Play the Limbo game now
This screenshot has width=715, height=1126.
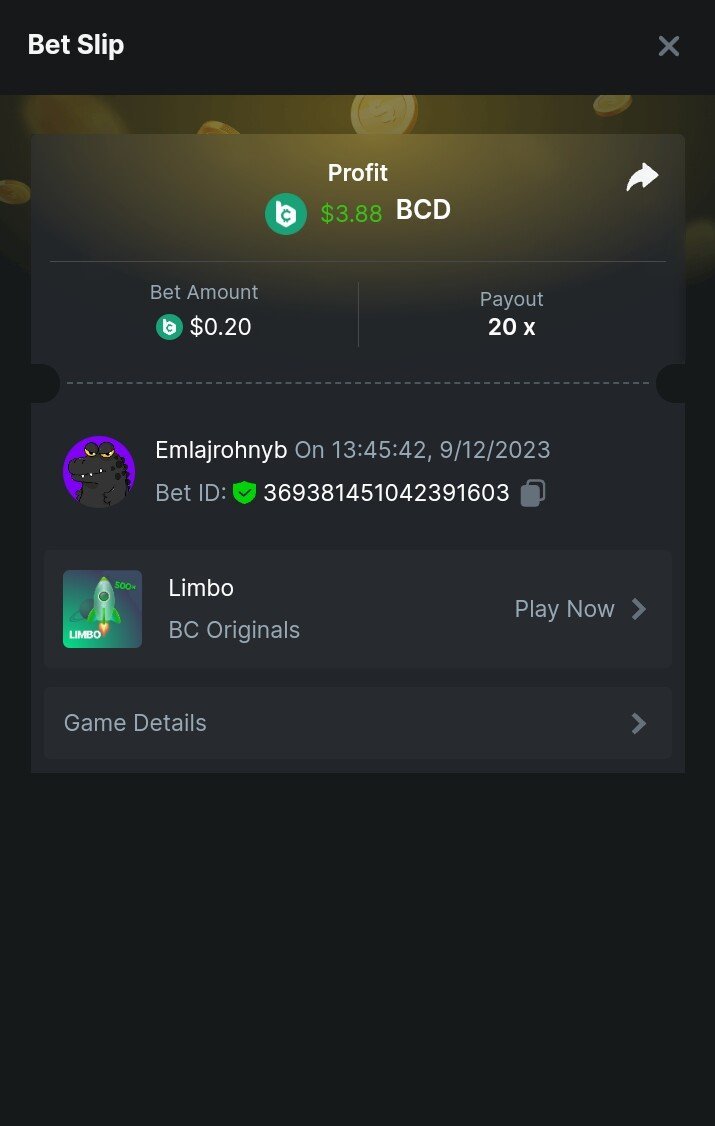[580, 609]
